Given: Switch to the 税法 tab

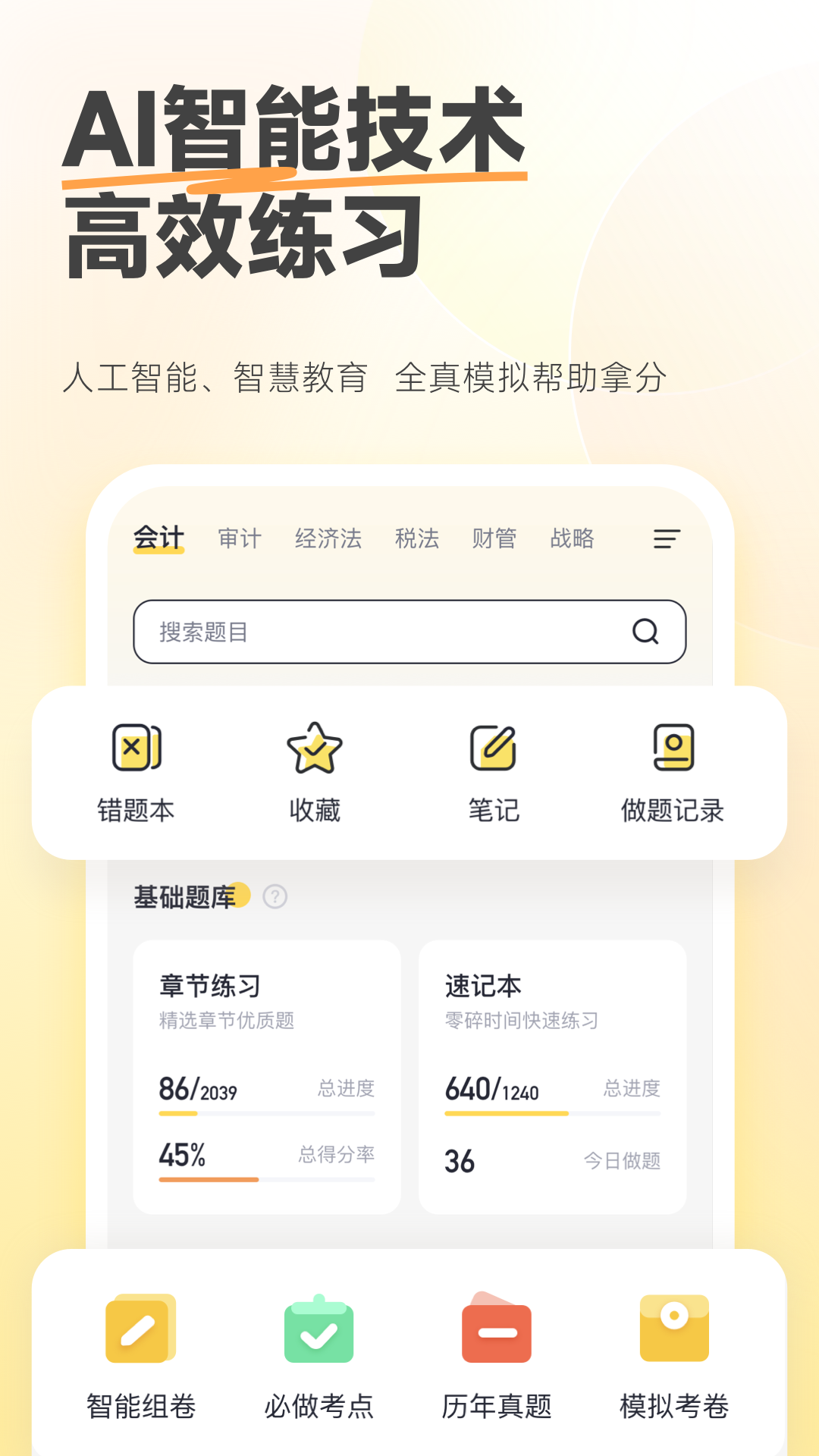Looking at the screenshot, I should [x=418, y=538].
